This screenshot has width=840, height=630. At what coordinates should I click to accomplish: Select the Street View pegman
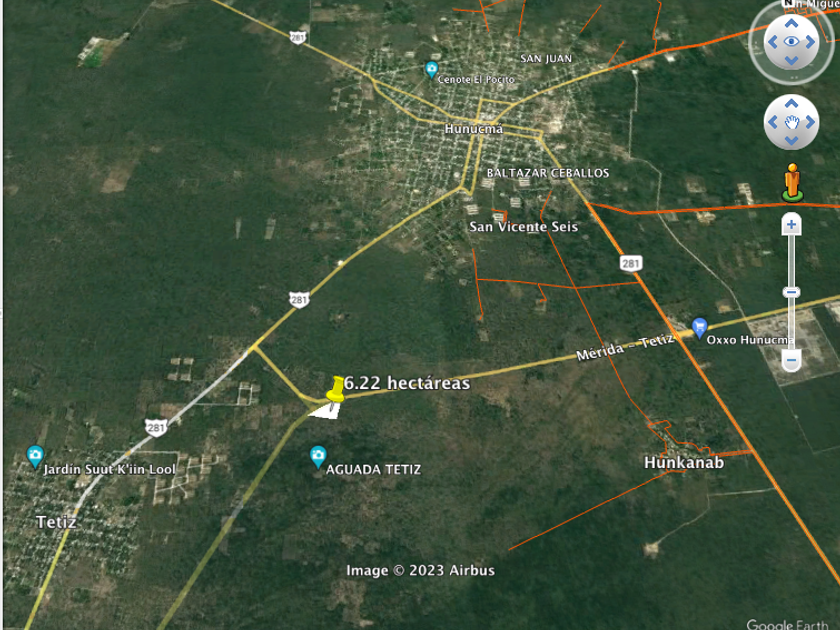coord(792,181)
